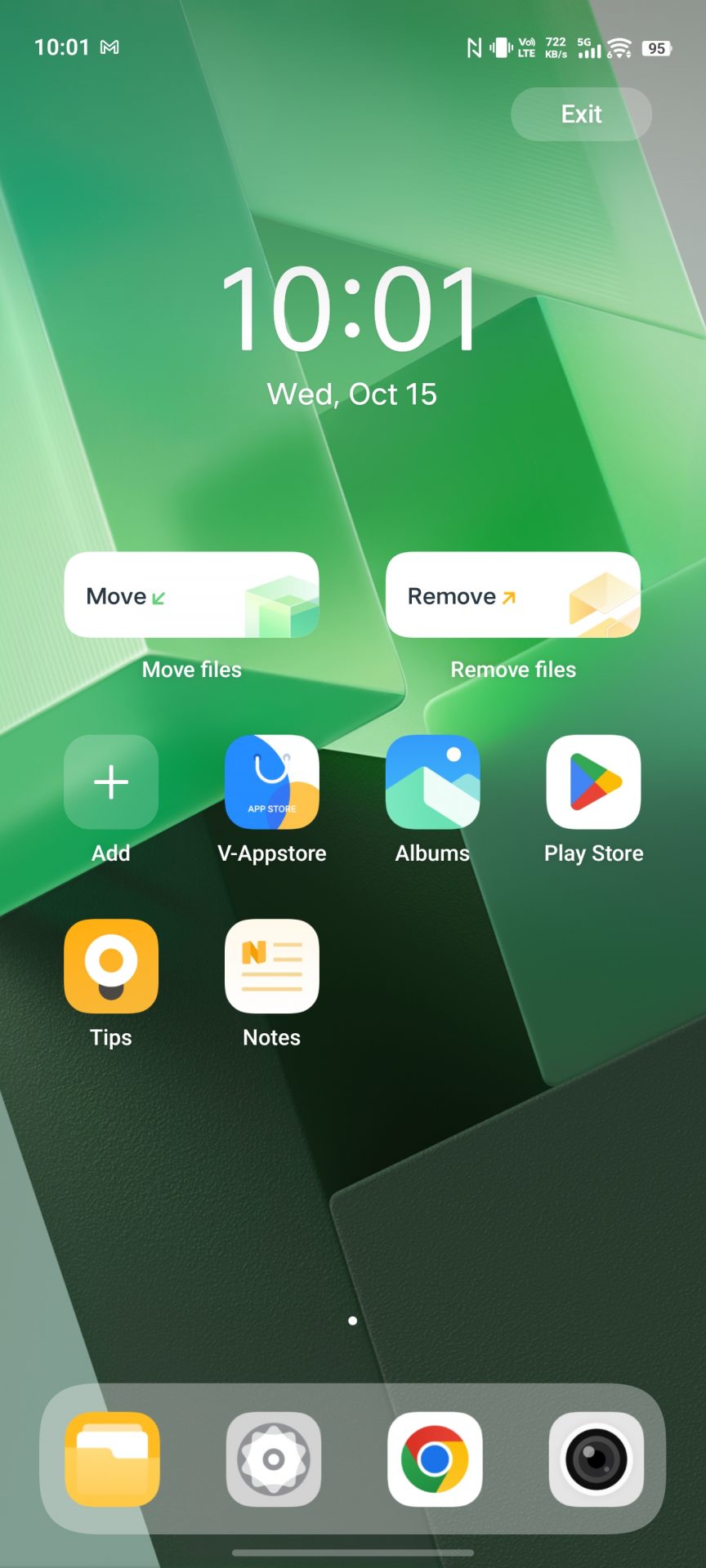Open the Notes app
The height and width of the screenshot is (1568, 706).
click(272, 966)
